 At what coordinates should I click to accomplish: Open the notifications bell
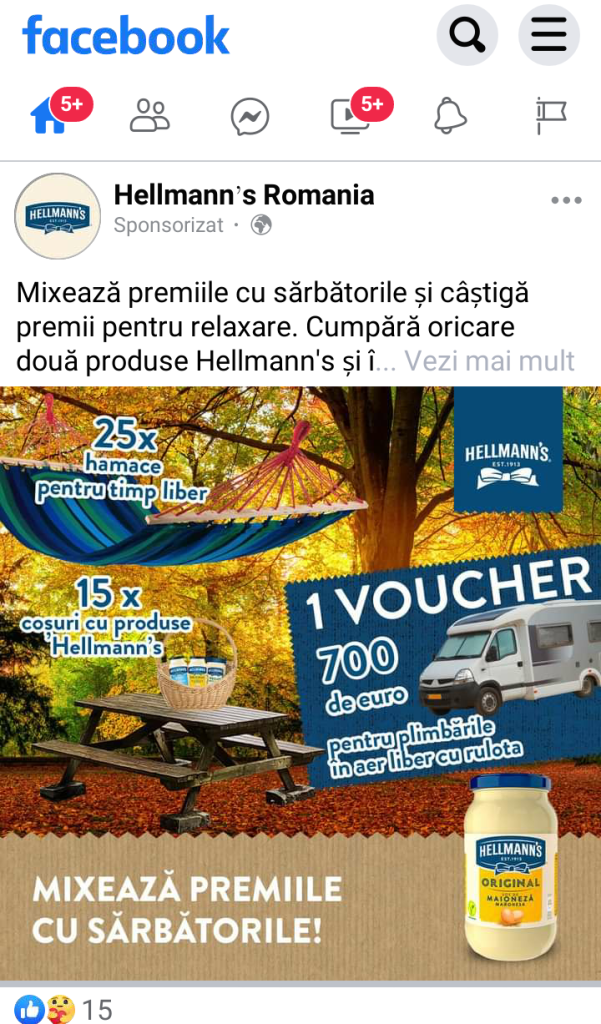coord(450,116)
